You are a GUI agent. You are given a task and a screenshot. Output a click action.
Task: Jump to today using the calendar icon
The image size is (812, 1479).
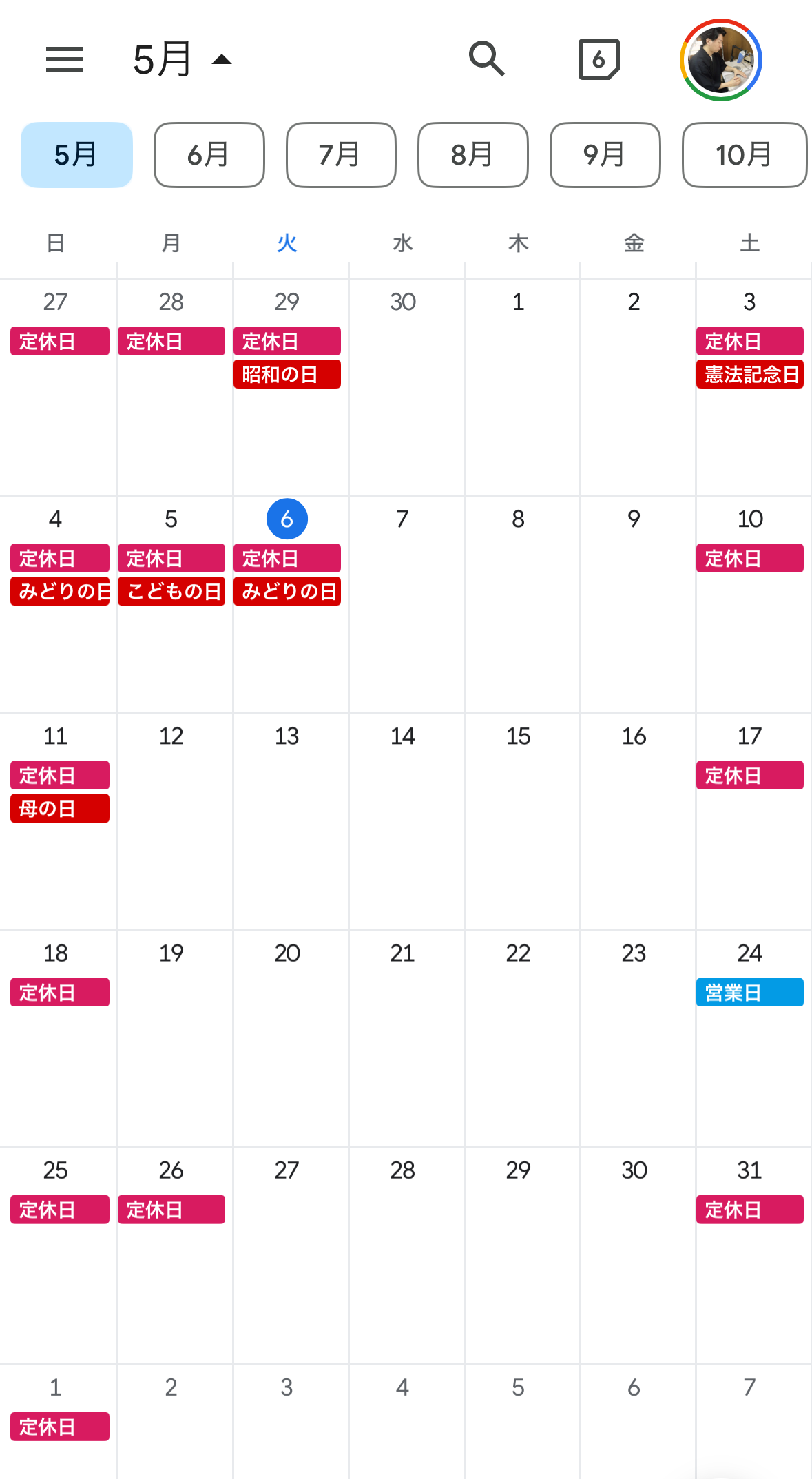598,59
